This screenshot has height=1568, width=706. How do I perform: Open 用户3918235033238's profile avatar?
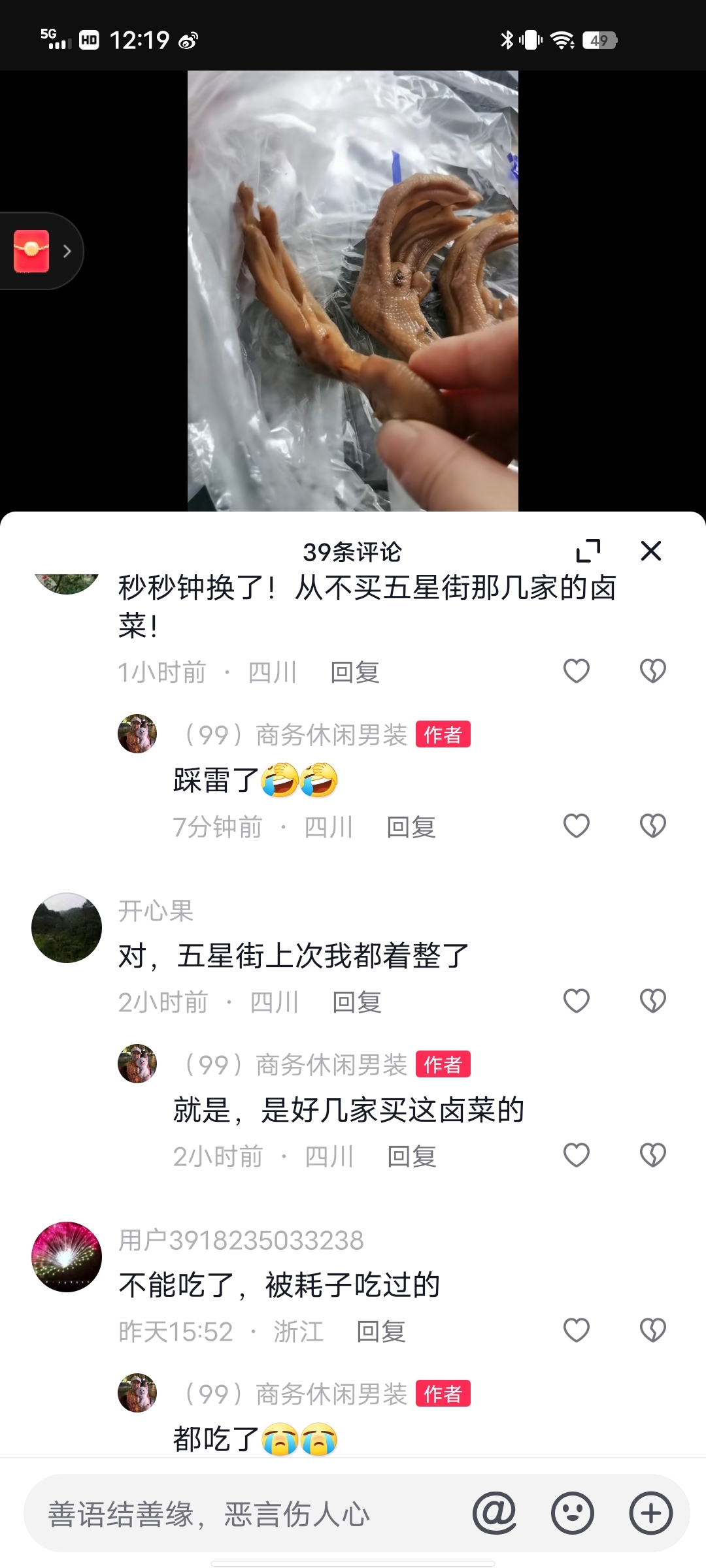click(x=67, y=1257)
